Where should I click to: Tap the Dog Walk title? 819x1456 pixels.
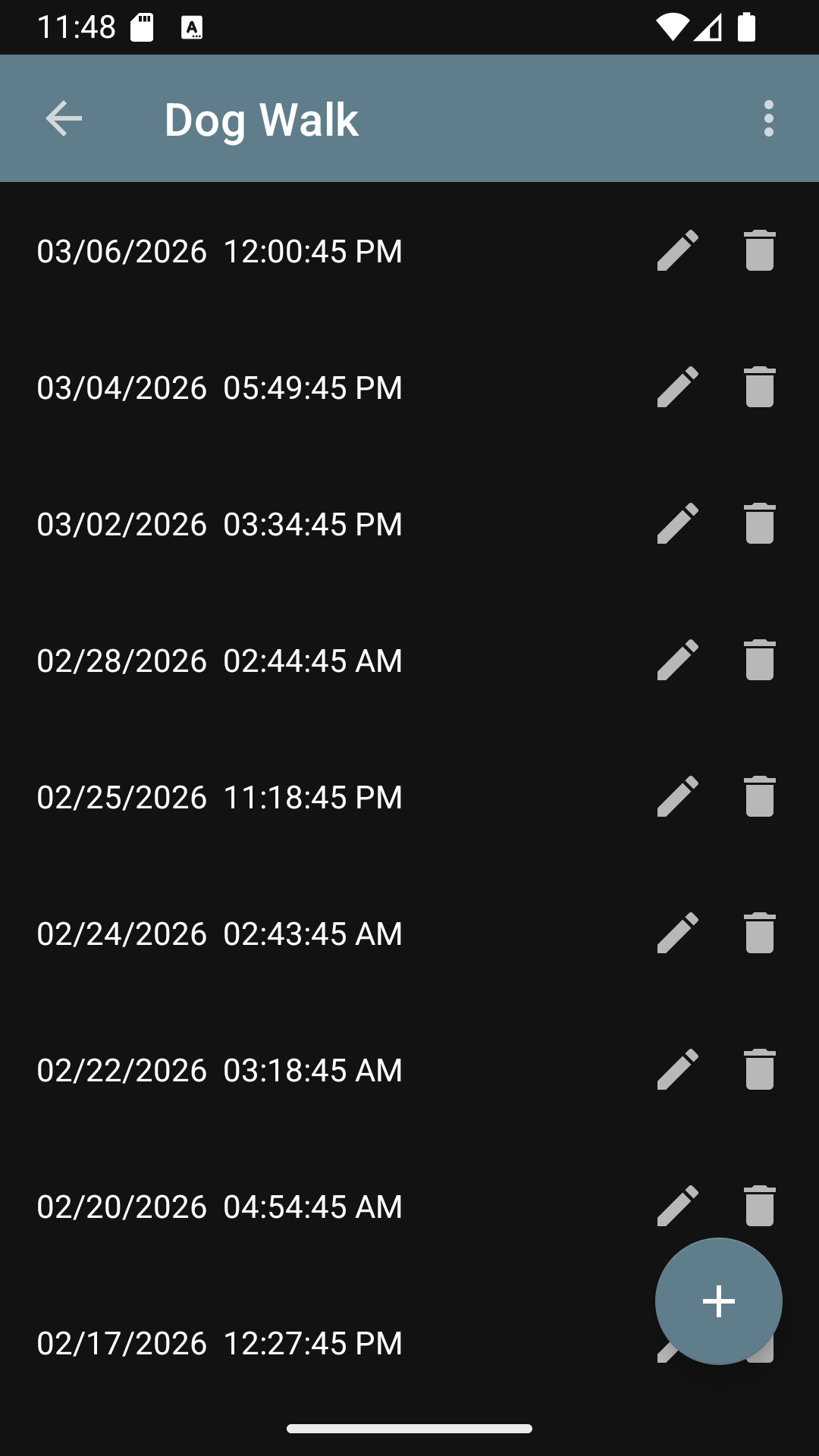(261, 118)
